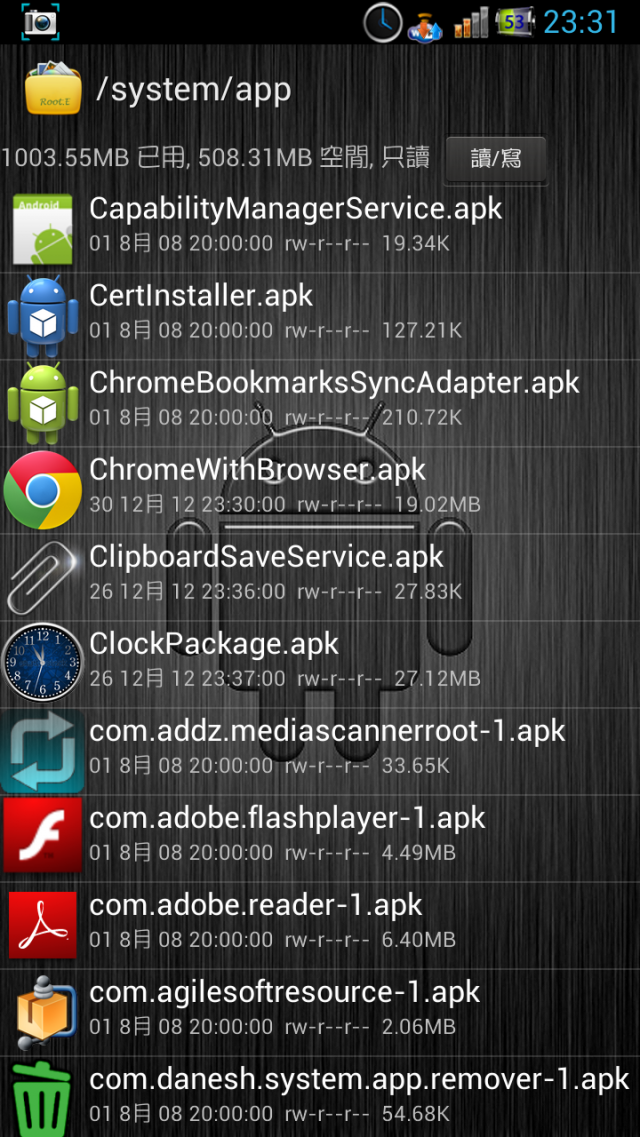Image resolution: width=640 pixels, height=1138 pixels.
Task: Tap the 讀/寫 read-write mount button
Action: coord(495,159)
